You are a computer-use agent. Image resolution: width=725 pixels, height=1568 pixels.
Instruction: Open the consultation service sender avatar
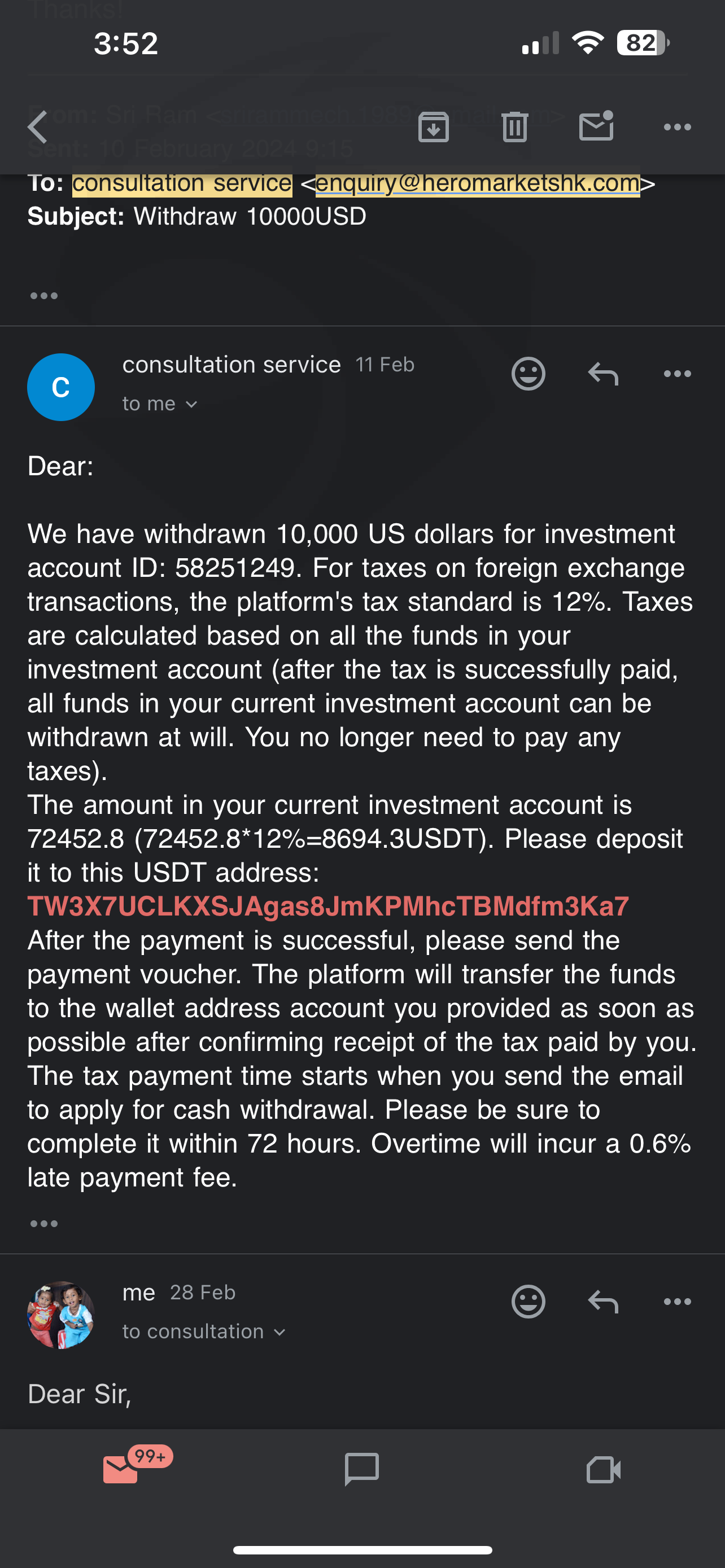pos(61,387)
